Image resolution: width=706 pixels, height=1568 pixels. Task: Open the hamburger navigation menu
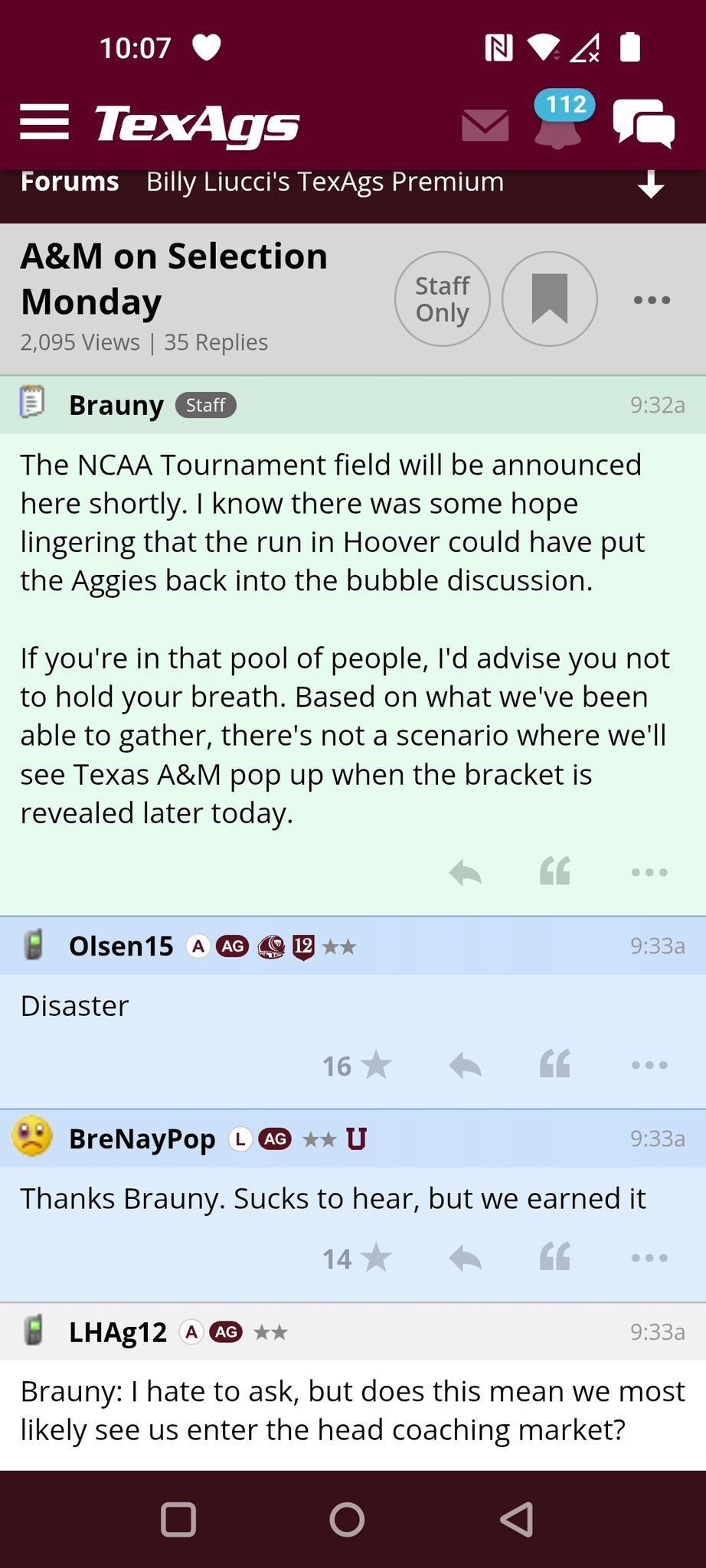point(44,122)
